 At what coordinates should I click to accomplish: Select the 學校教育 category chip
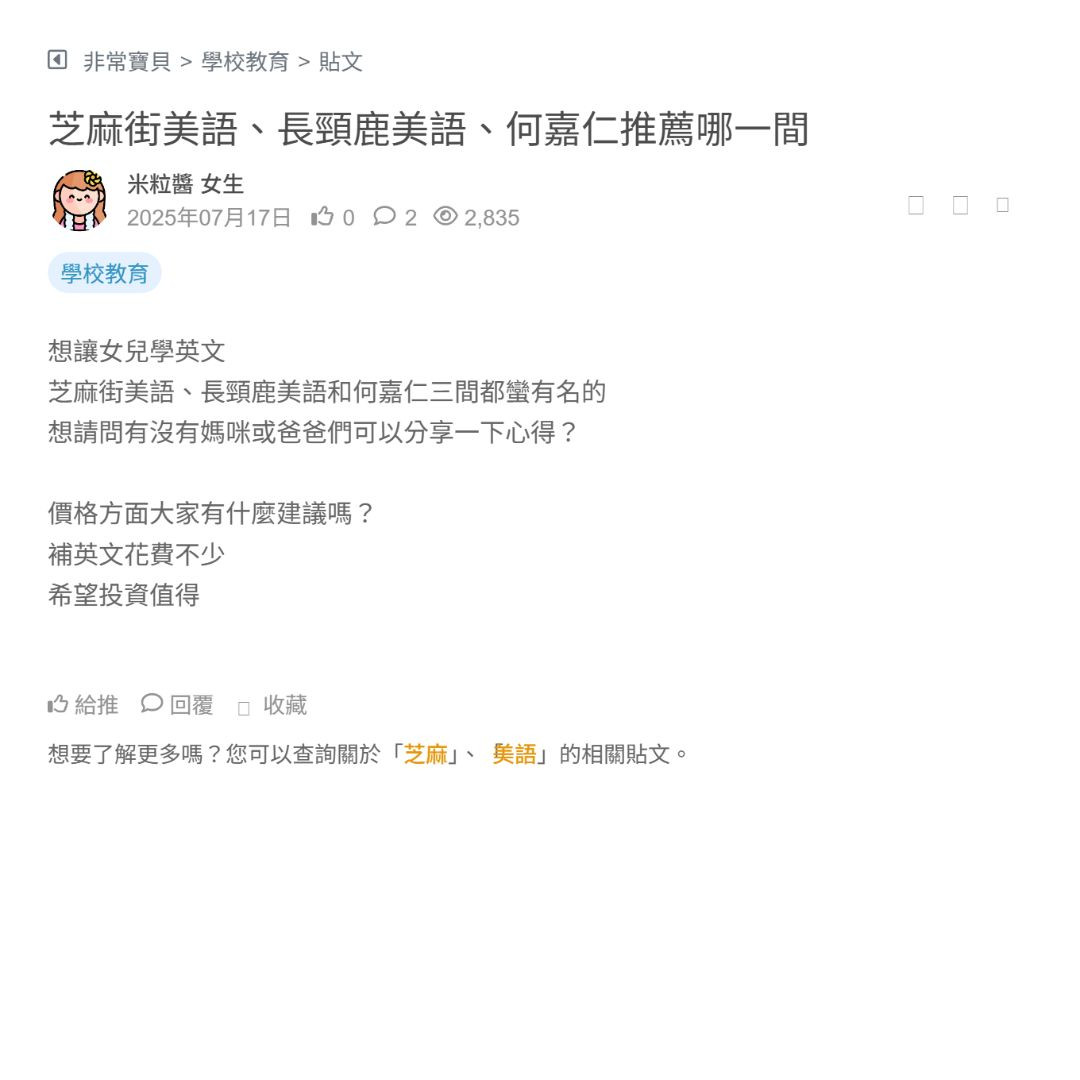104,273
